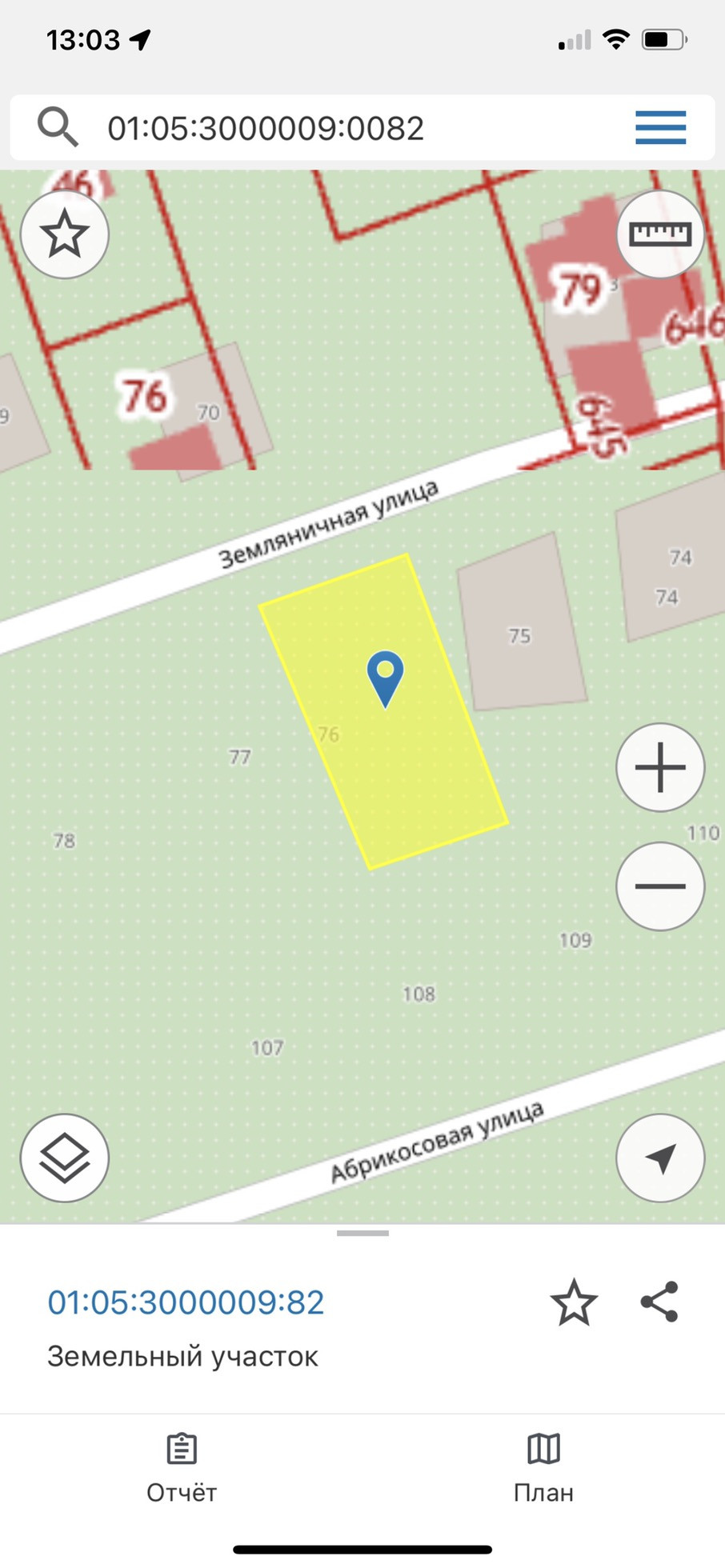Open the План view
The width and height of the screenshot is (725, 1568).
[543, 1468]
